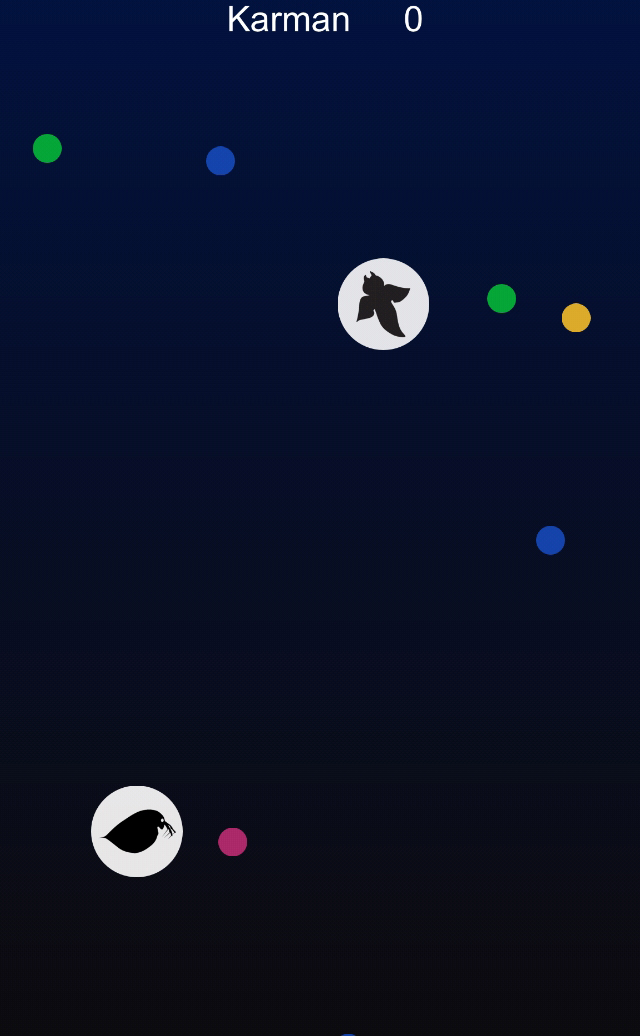Tap the pink dot
640x1036 pixels.
point(232,842)
